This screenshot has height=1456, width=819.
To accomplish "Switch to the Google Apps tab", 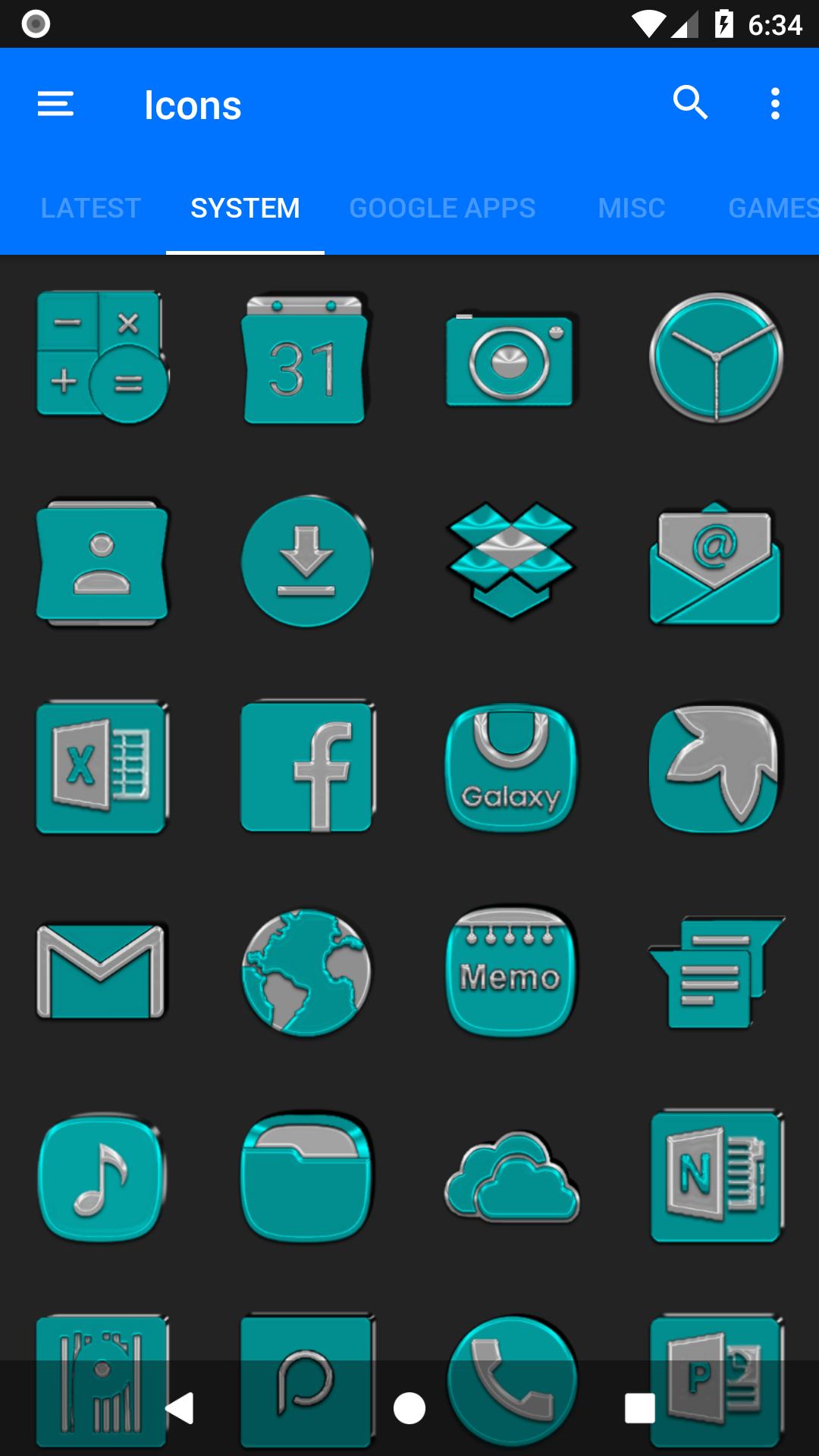I will point(442,208).
